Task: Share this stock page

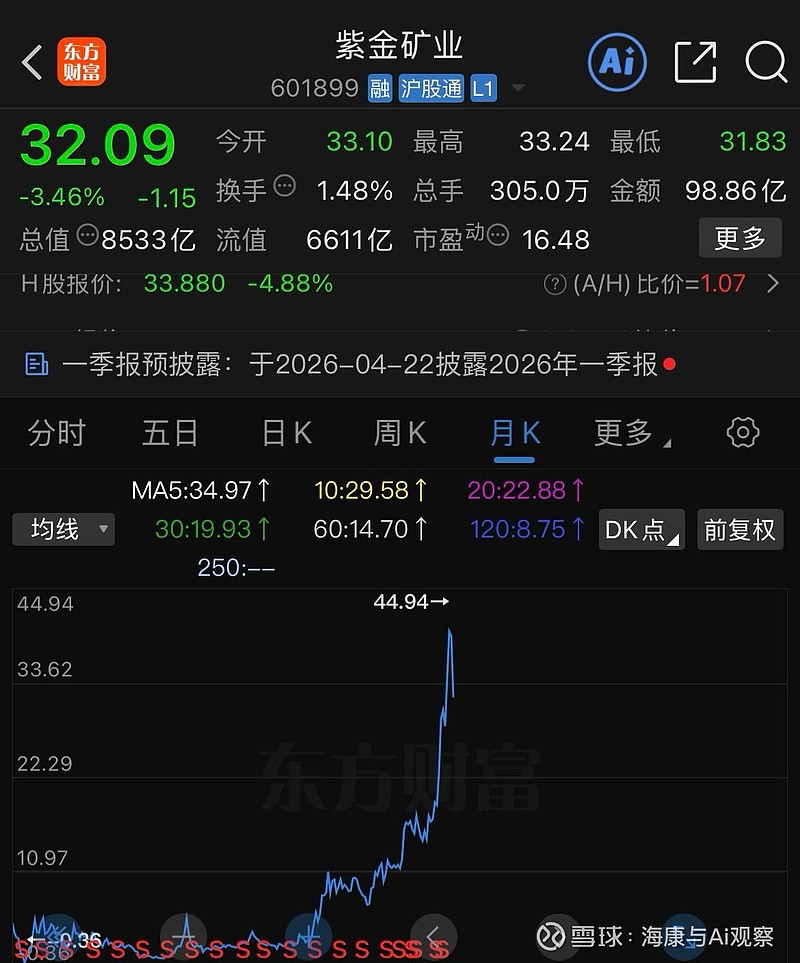Action: coord(696,62)
